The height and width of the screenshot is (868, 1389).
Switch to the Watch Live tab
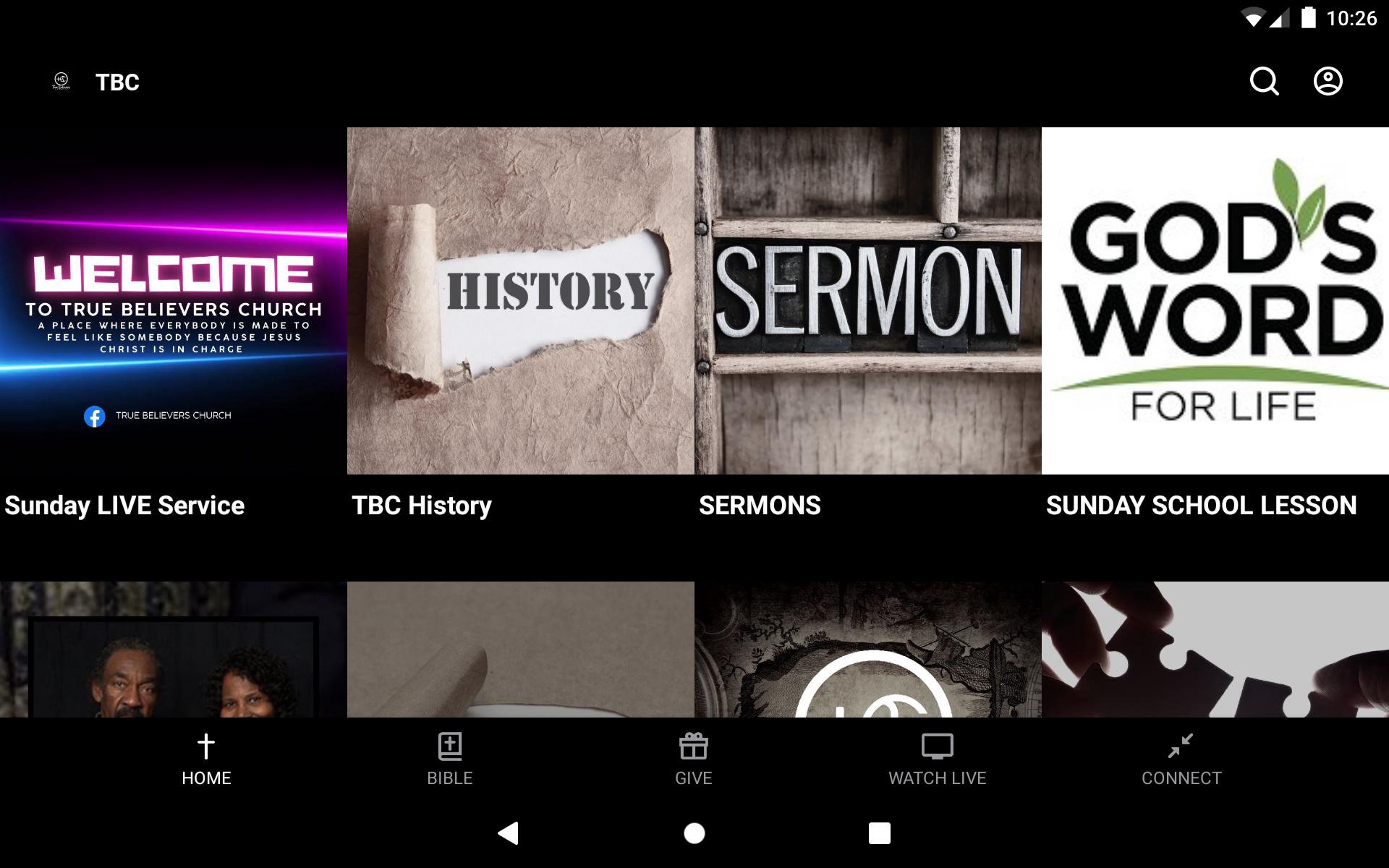[x=937, y=759]
